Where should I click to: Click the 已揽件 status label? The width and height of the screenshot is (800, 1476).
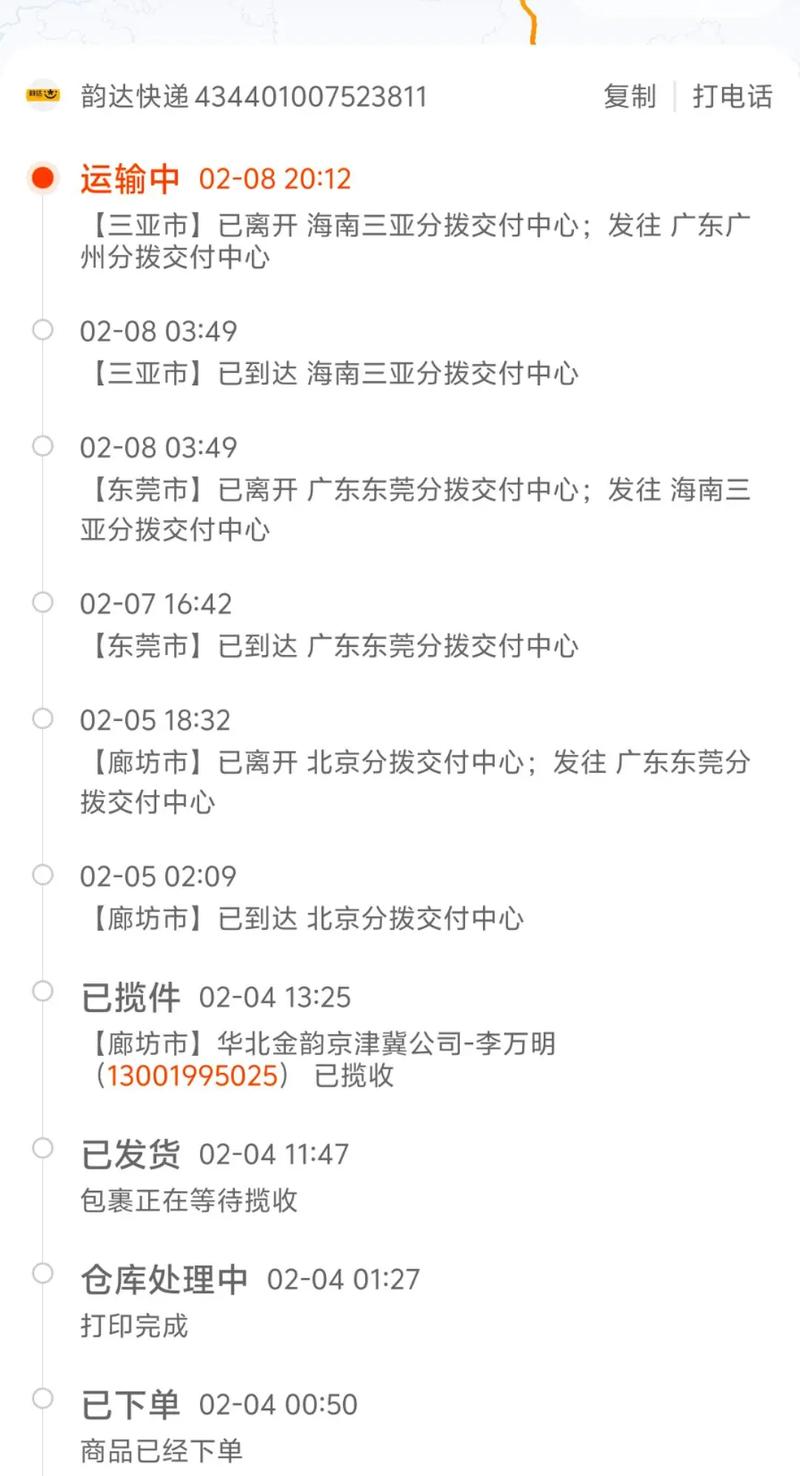pyautogui.click(x=130, y=996)
